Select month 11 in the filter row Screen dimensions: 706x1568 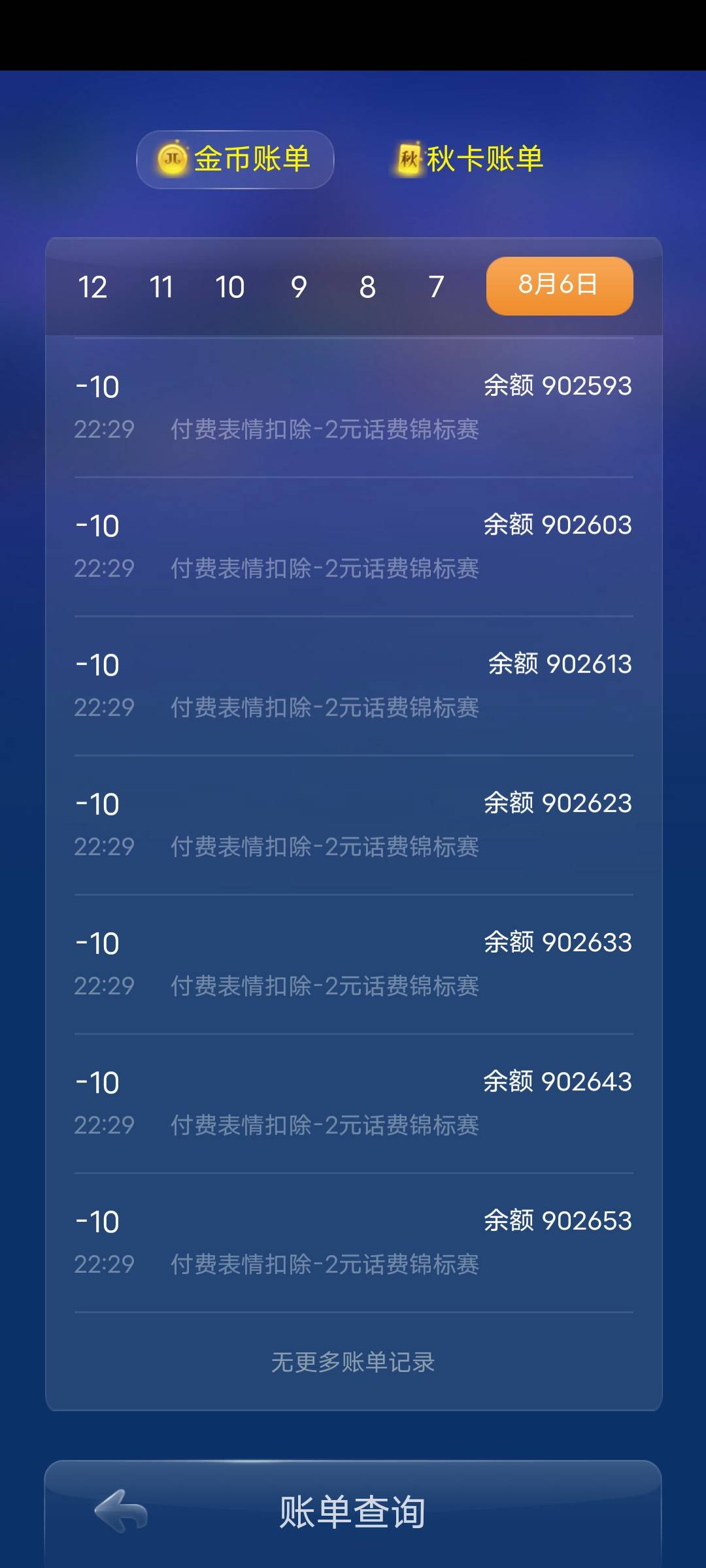pyautogui.click(x=162, y=286)
